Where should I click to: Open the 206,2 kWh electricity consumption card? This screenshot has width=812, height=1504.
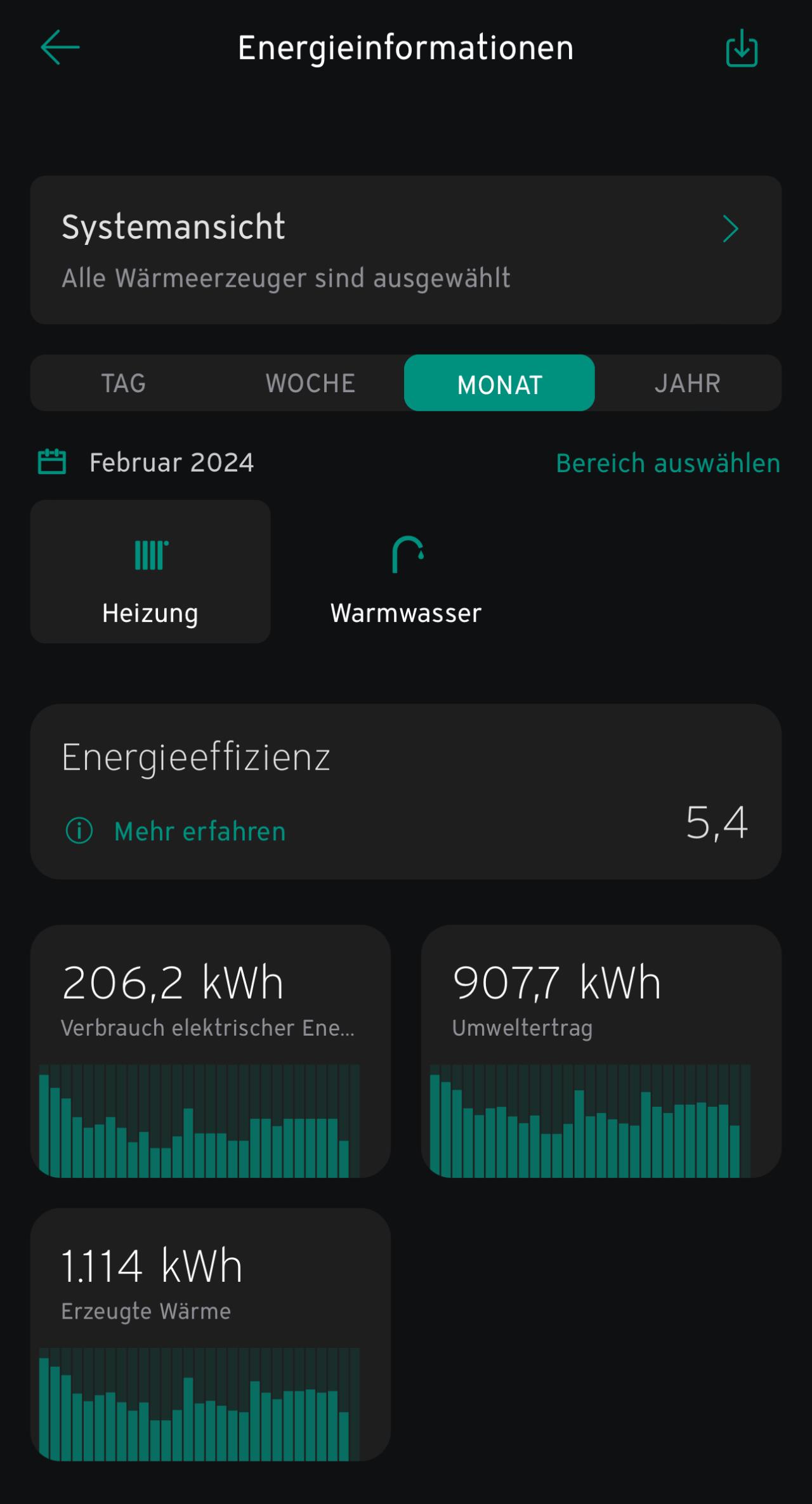211,1052
